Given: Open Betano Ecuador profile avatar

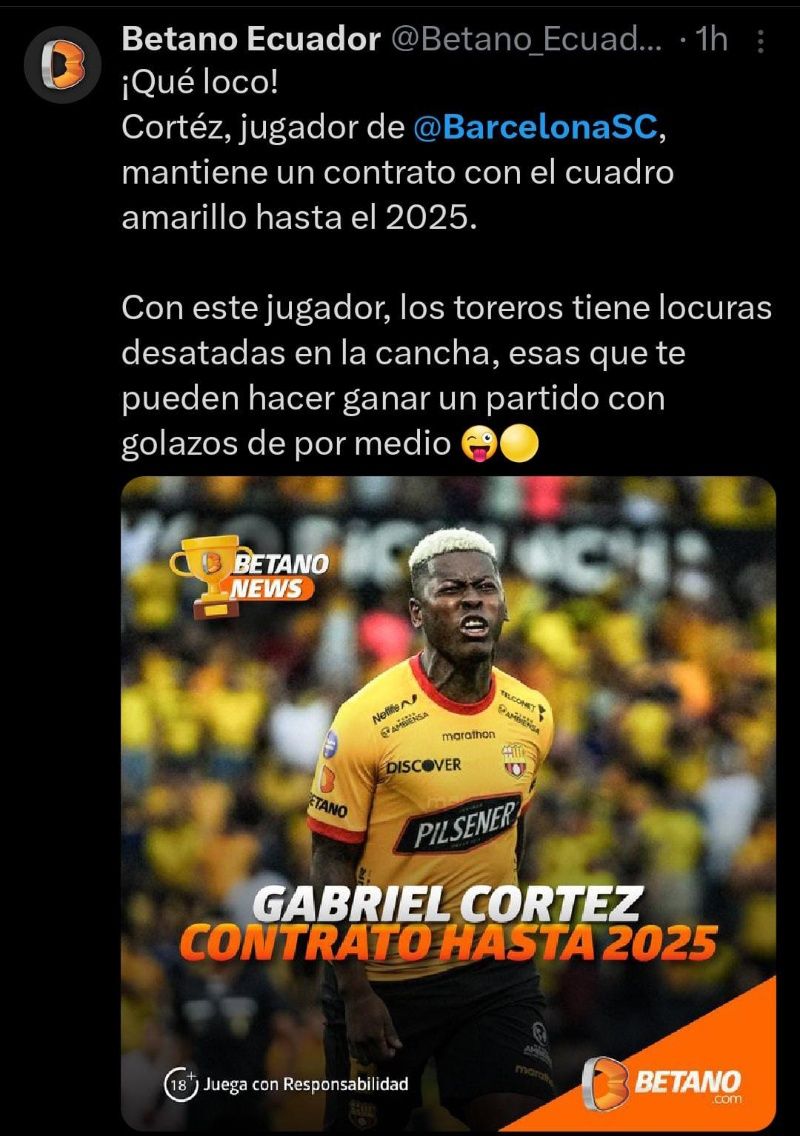Looking at the screenshot, I should pyautogui.click(x=62, y=64).
